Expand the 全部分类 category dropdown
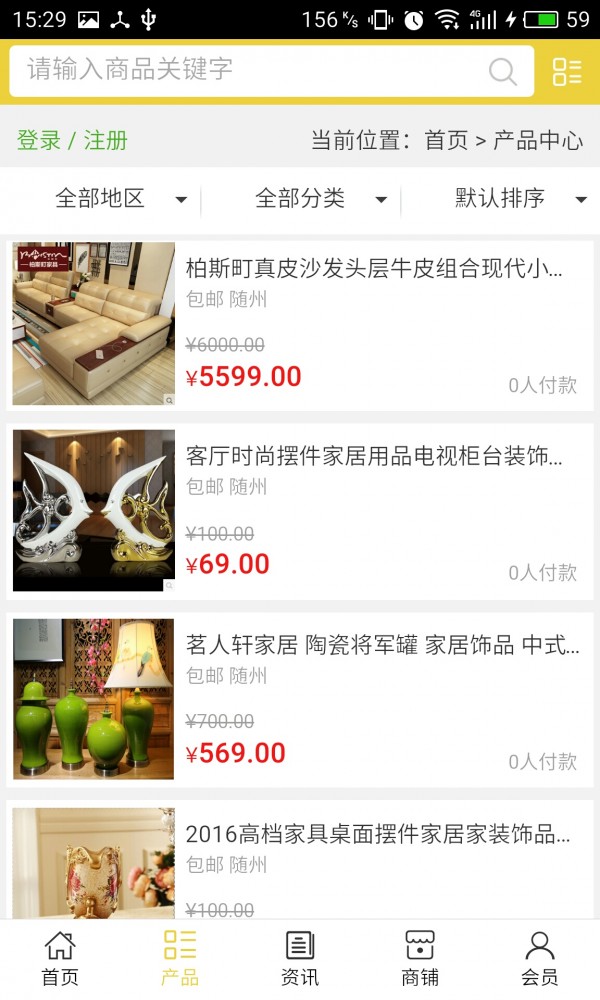Image resolution: width=600 pixels, height=1000 pixels. (320, 199)
